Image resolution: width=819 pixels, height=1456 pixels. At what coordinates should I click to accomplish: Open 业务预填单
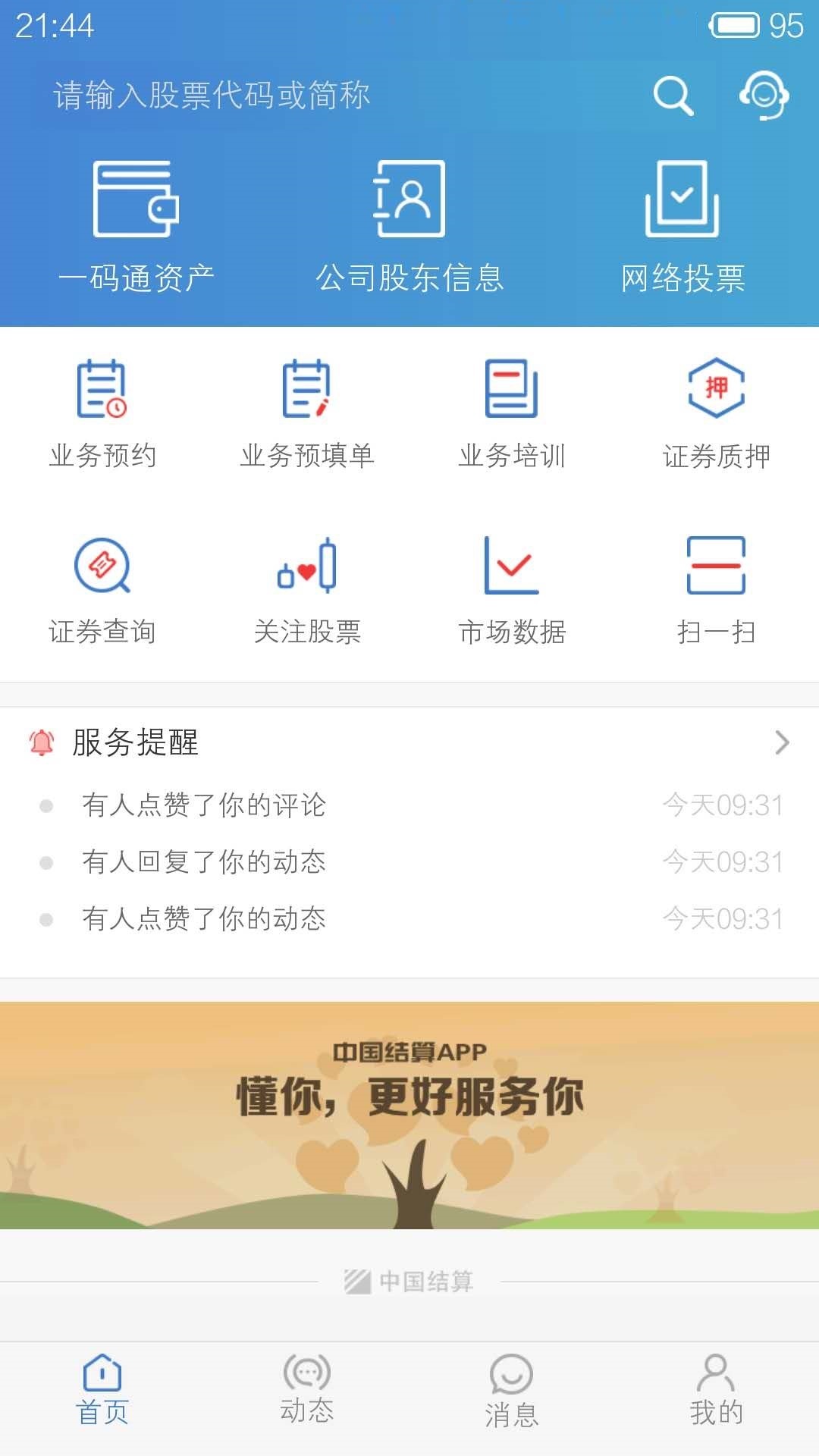[307, 415]
